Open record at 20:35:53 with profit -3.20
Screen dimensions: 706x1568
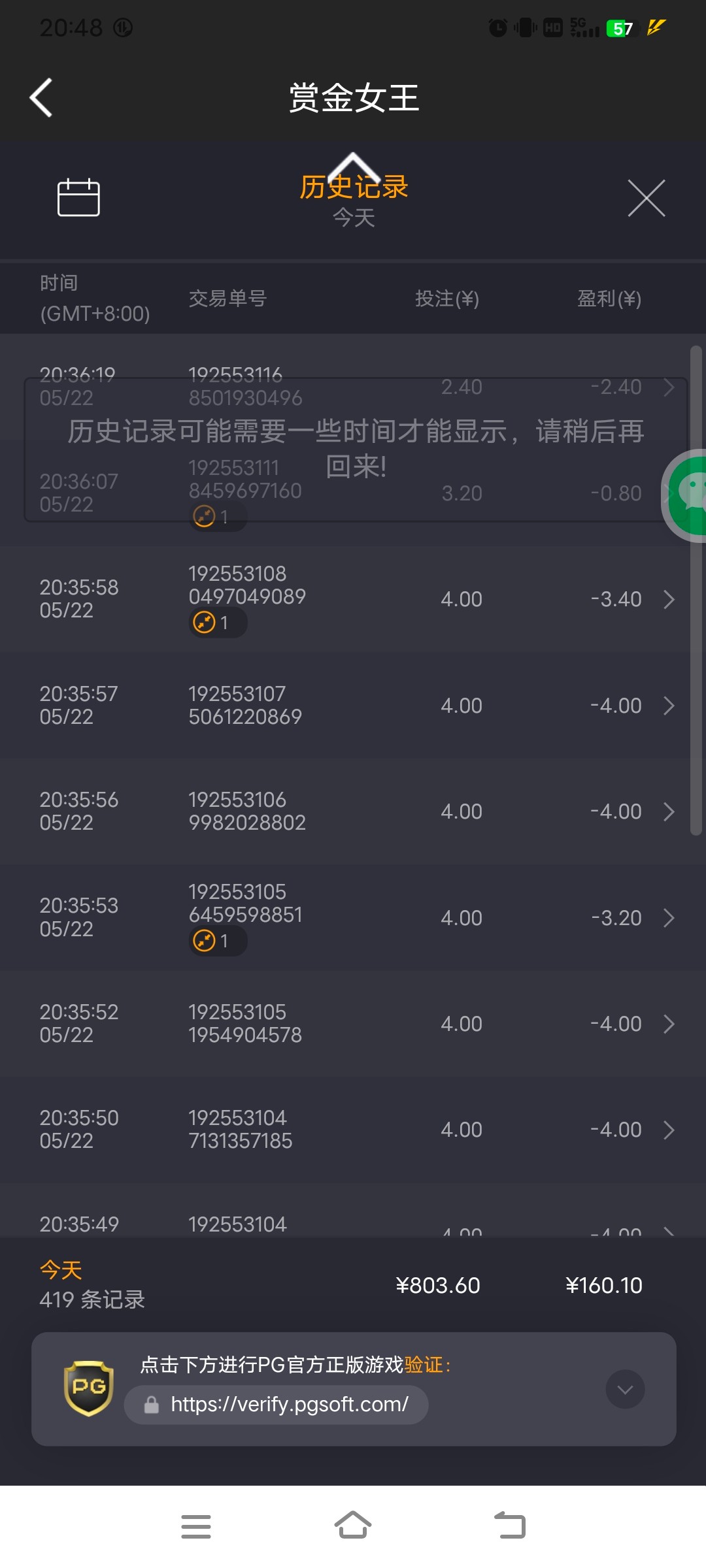click(x=353, y=917)
